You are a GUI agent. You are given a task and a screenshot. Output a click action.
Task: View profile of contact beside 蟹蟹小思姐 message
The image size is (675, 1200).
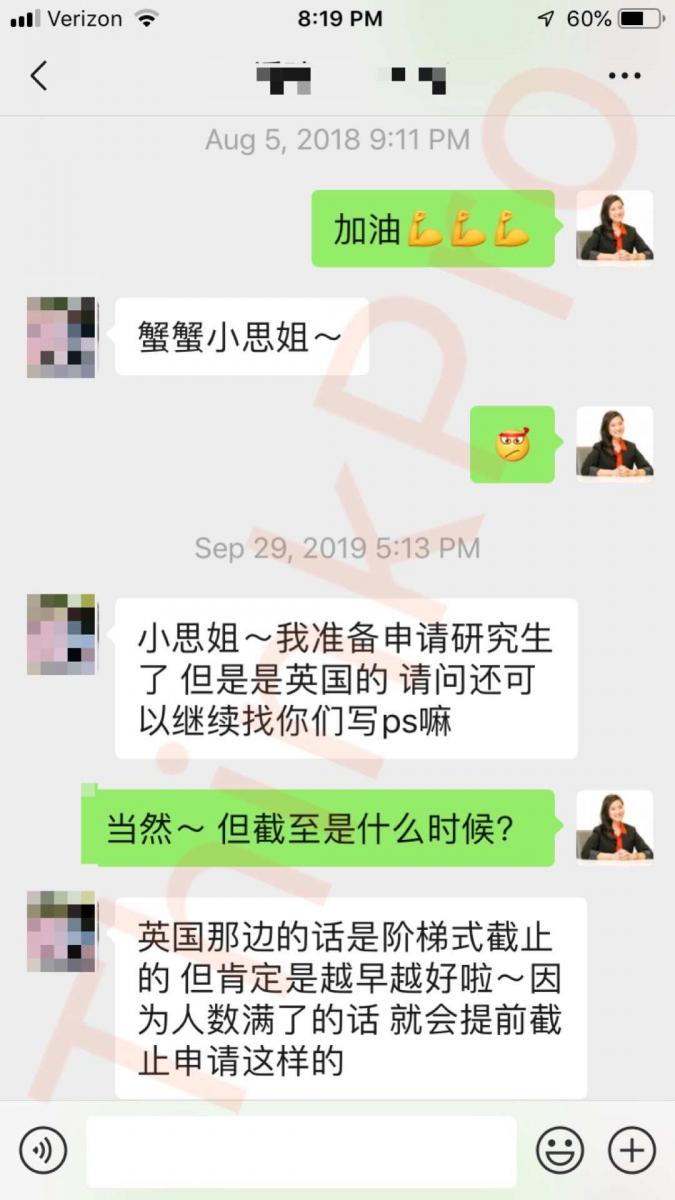pos(61,337)
